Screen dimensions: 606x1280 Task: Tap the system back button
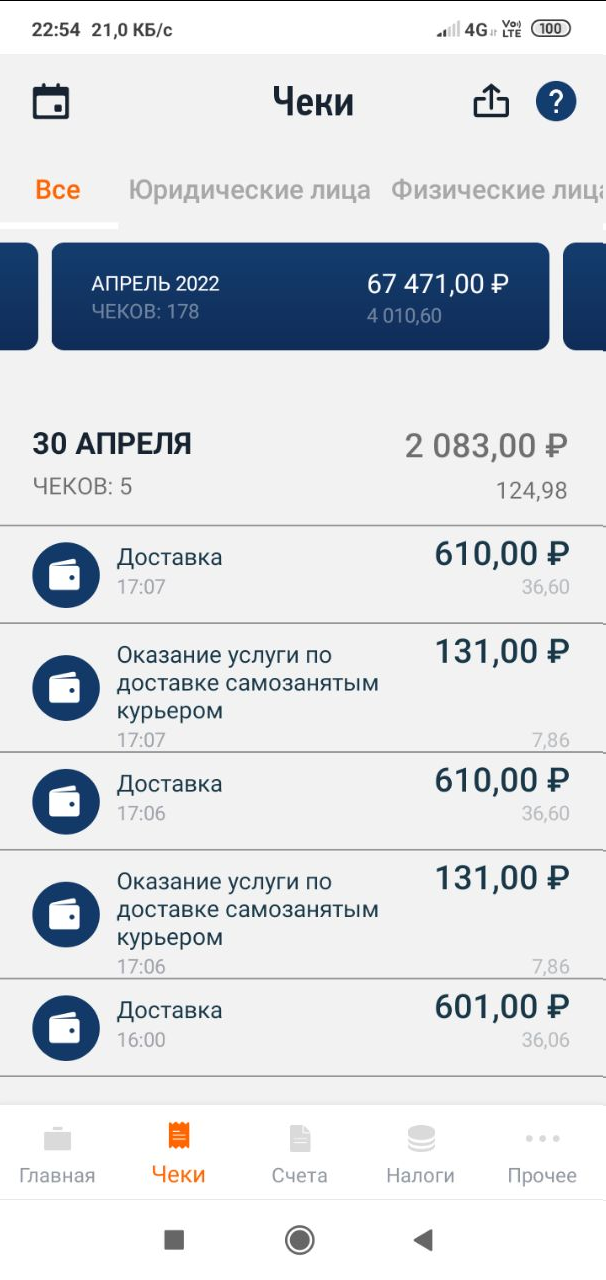tap(423, 1241)
